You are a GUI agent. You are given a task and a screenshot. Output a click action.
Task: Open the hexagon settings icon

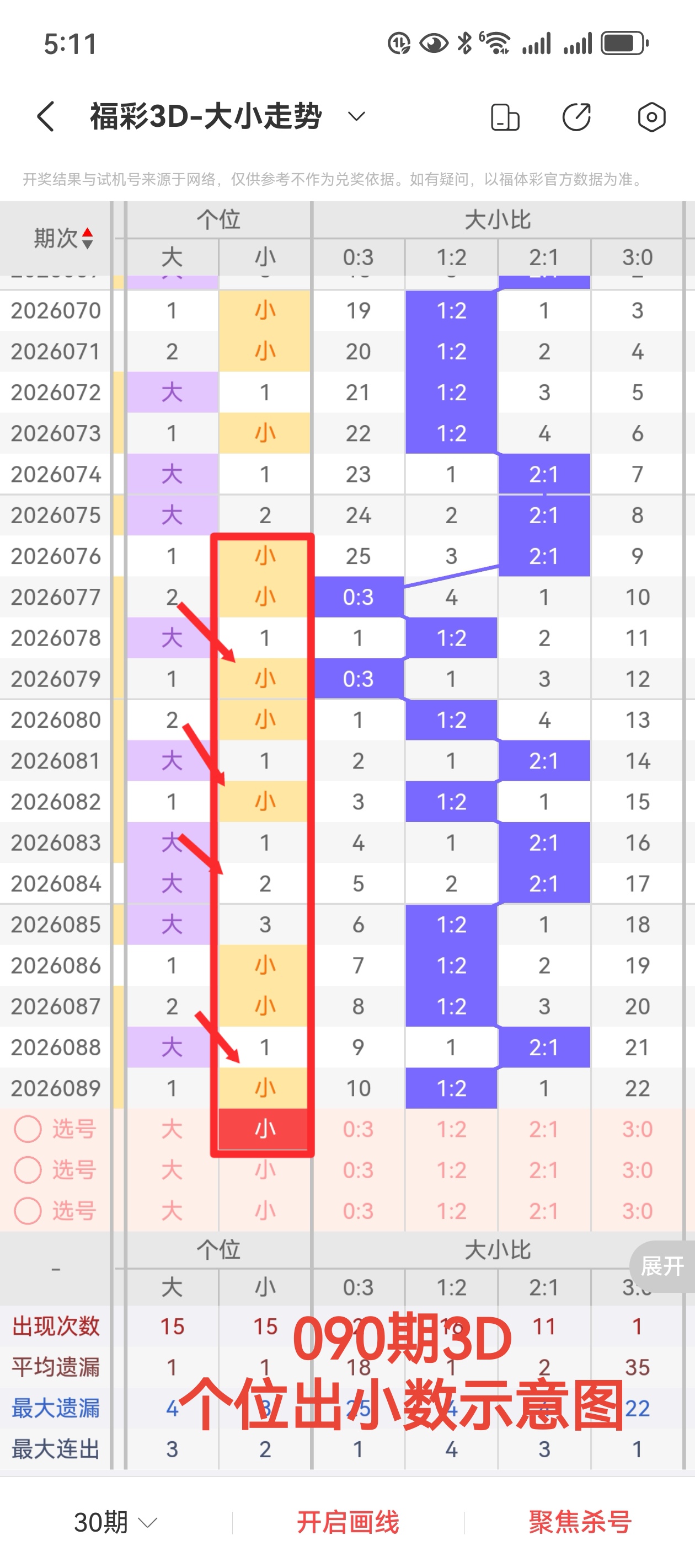[651, 117]
